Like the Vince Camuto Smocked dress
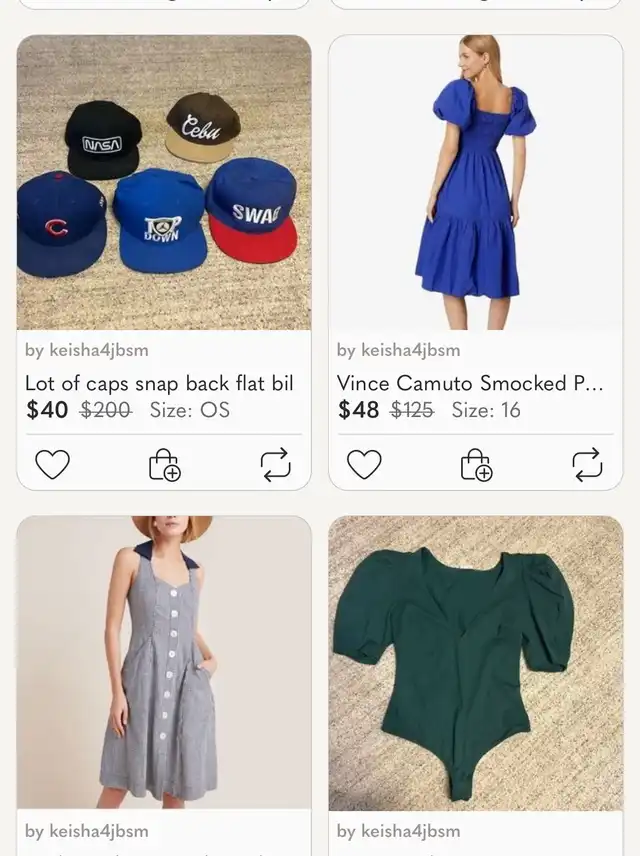The image size is (640, 856). [x=364, y=465]
